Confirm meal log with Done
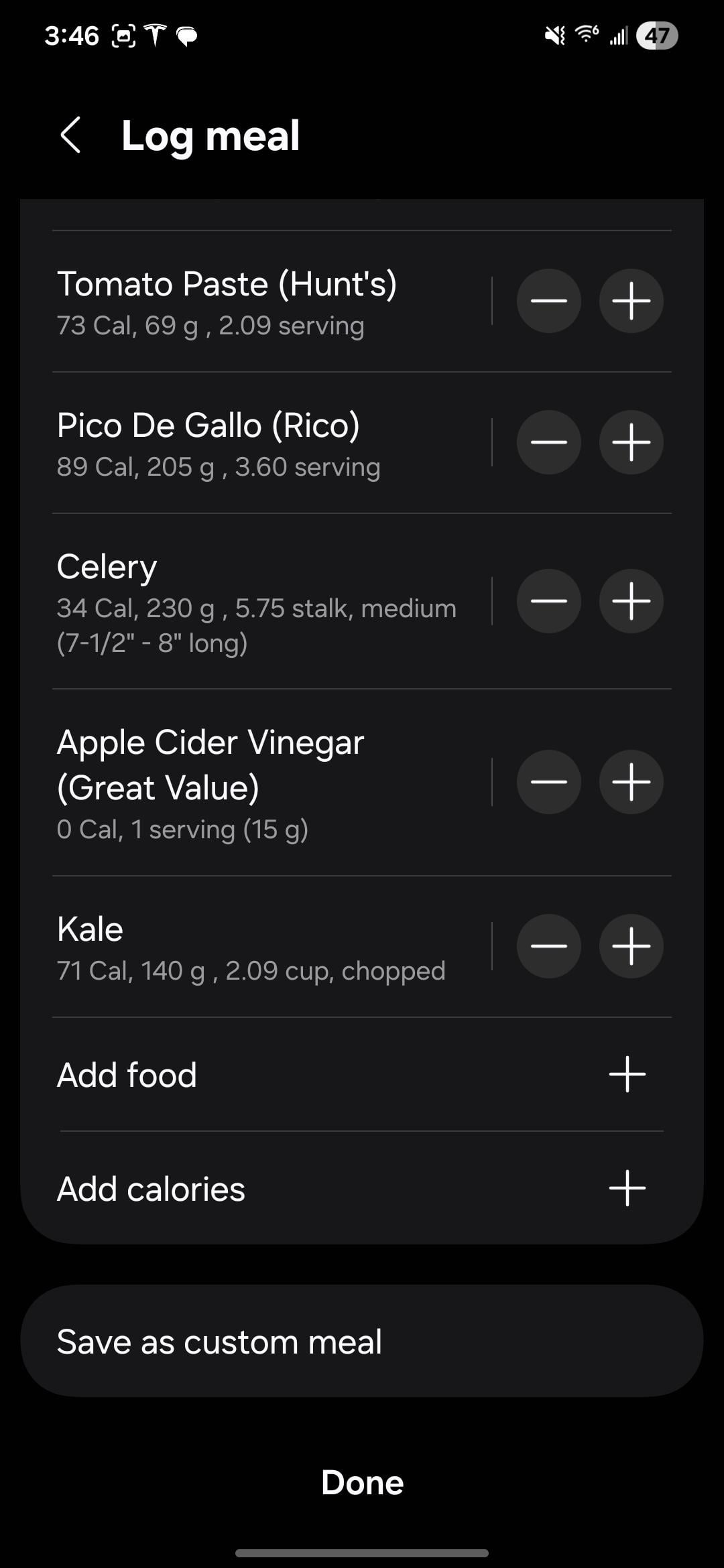 click(362, 1482)
